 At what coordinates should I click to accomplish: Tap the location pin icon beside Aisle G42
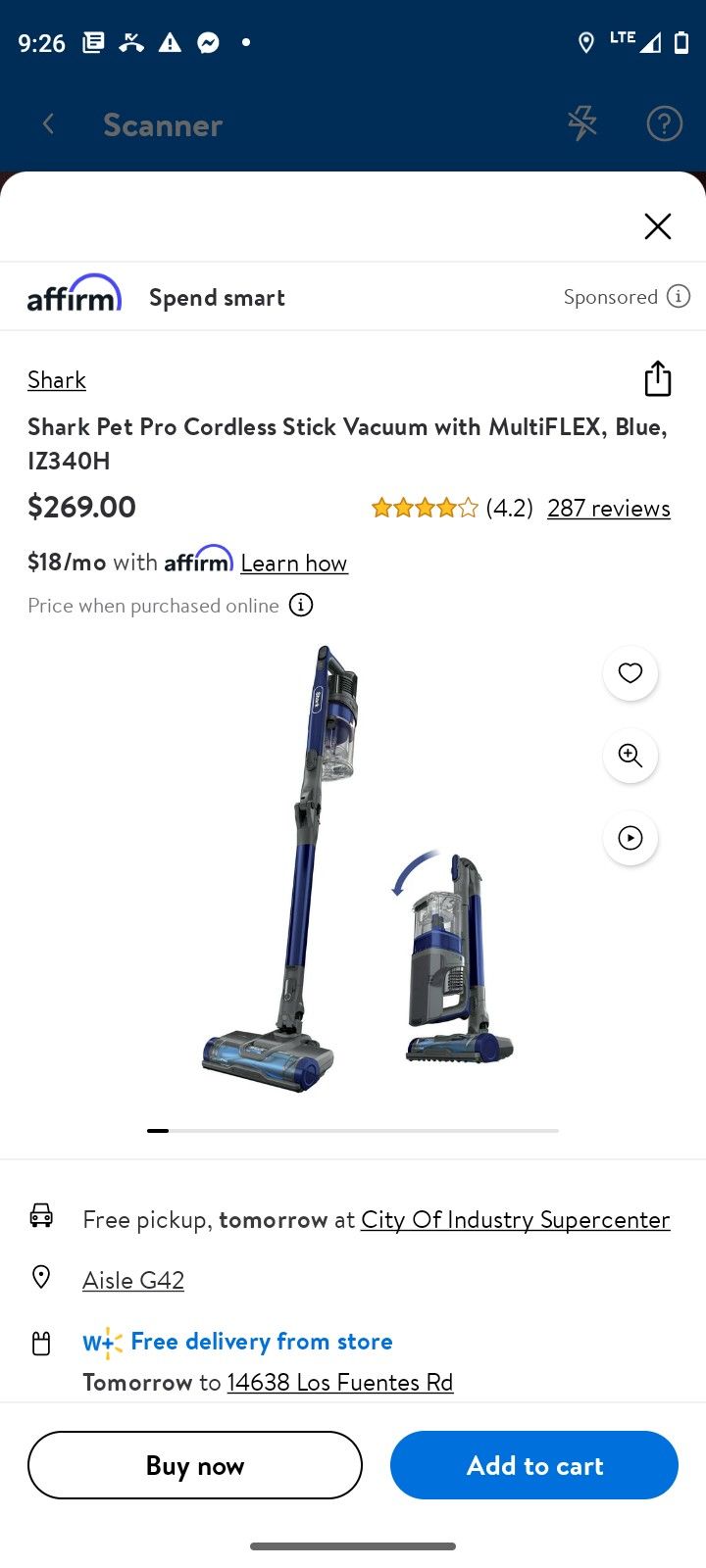click(40, 1277)
